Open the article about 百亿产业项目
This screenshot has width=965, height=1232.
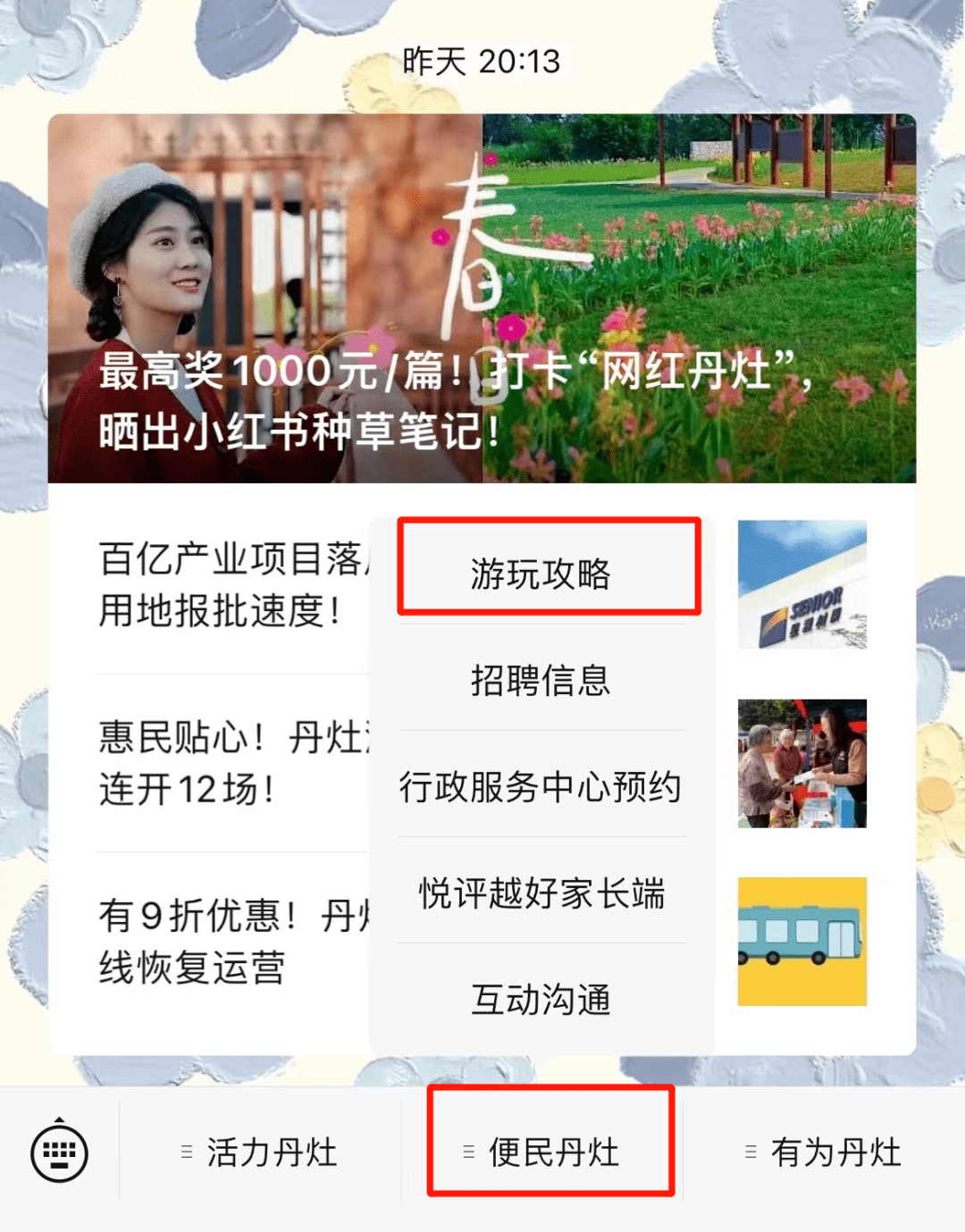pos(223,585)
